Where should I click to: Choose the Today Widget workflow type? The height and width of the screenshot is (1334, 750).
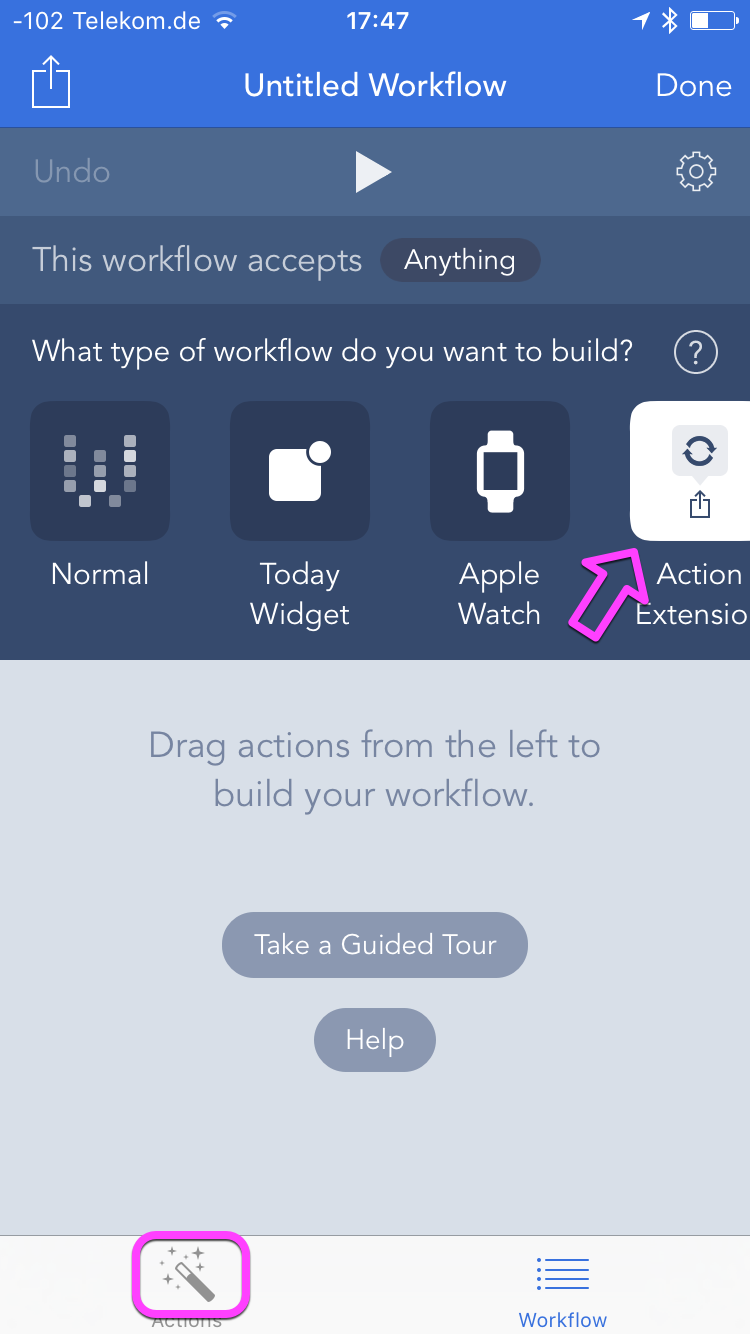coord(300,471)
